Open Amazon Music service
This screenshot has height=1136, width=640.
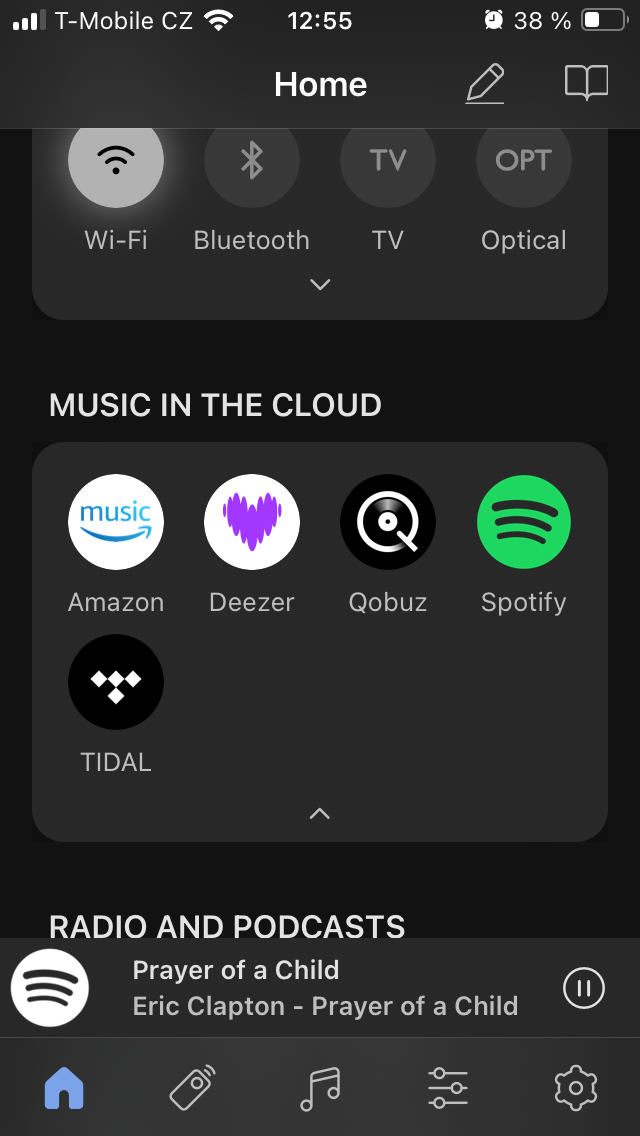[116, 522]
